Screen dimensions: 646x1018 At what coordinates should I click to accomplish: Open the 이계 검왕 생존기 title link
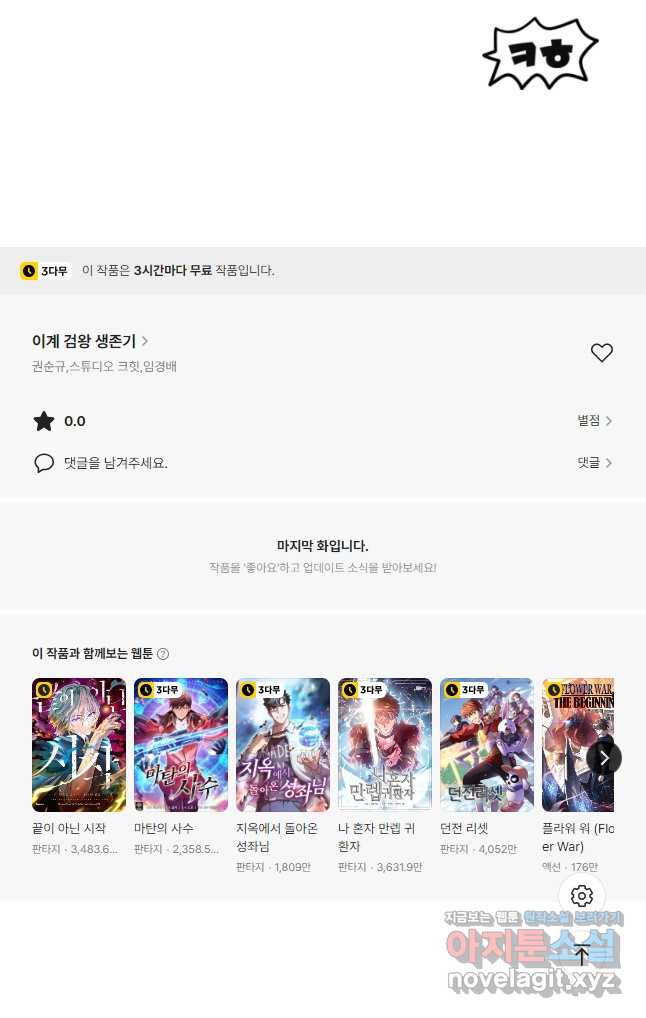90,341
